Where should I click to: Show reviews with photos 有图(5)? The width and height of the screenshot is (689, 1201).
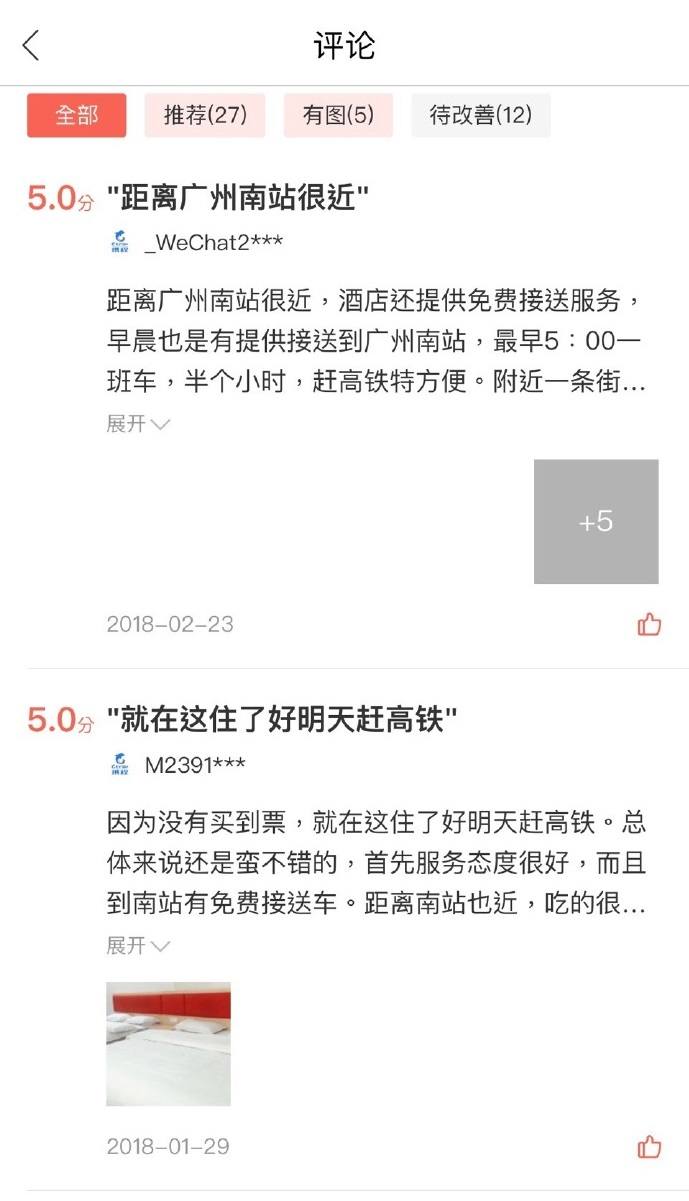point(338,115)
